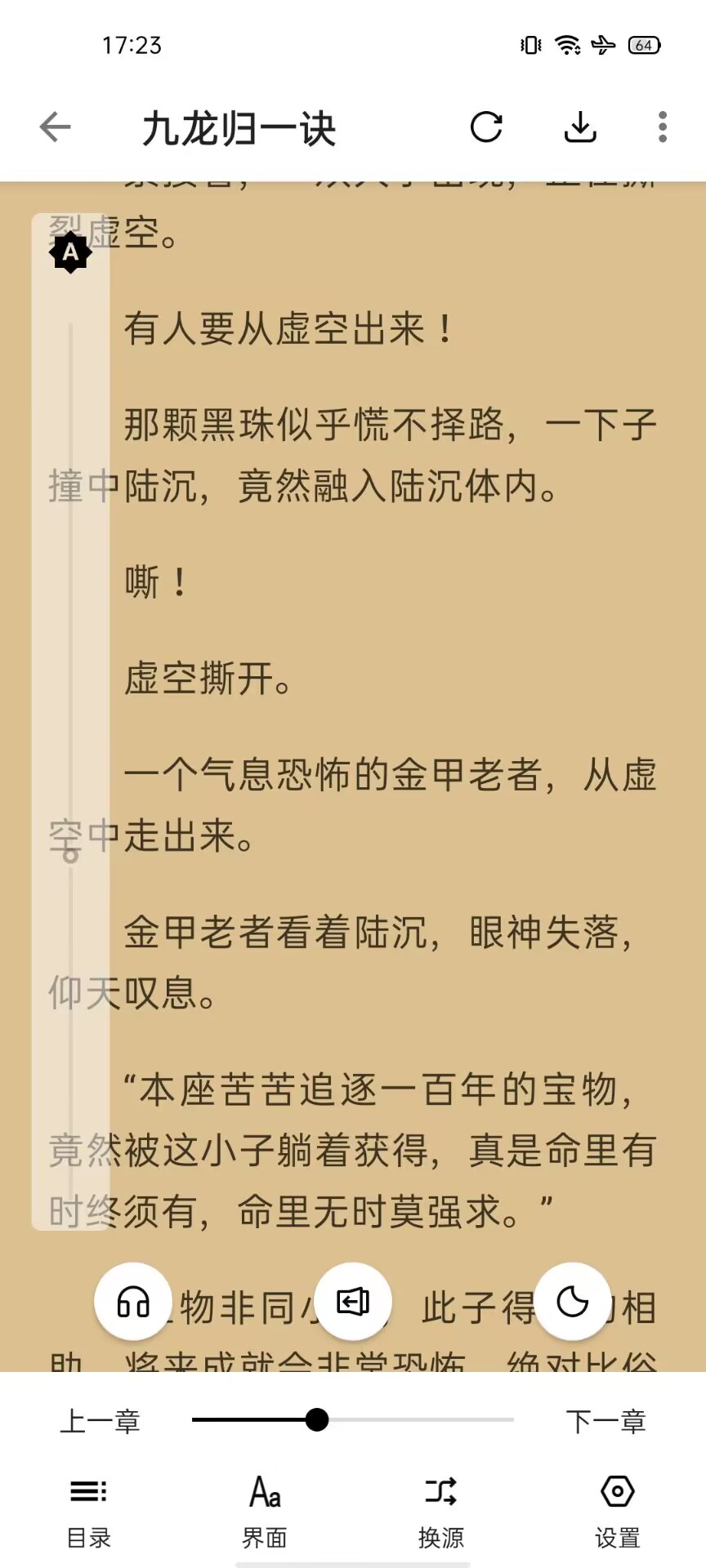This screenshot has height=1568, width=706.
Task: Download the book chapters
Action: coord(580,127)
